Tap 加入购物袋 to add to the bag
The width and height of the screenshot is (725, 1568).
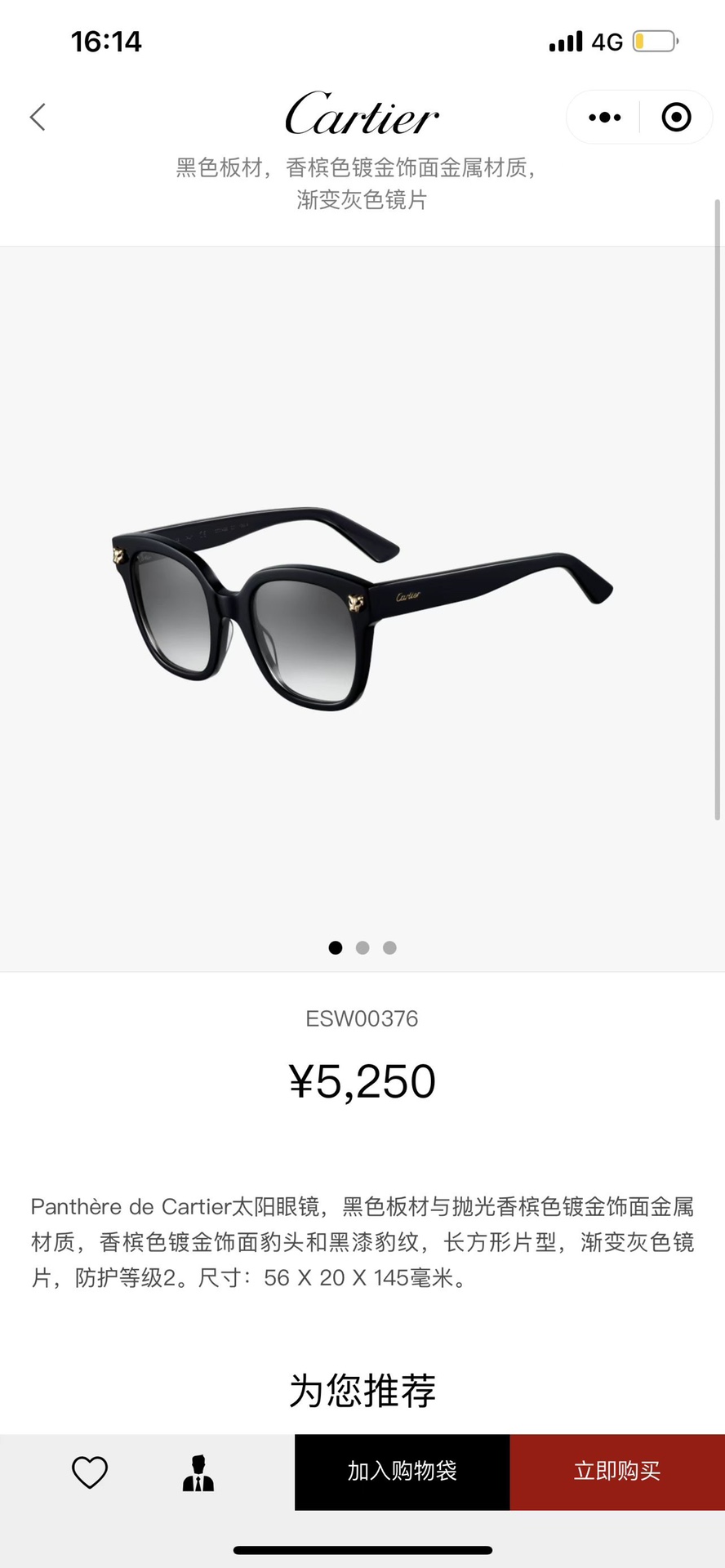(x=403, y=1472)
